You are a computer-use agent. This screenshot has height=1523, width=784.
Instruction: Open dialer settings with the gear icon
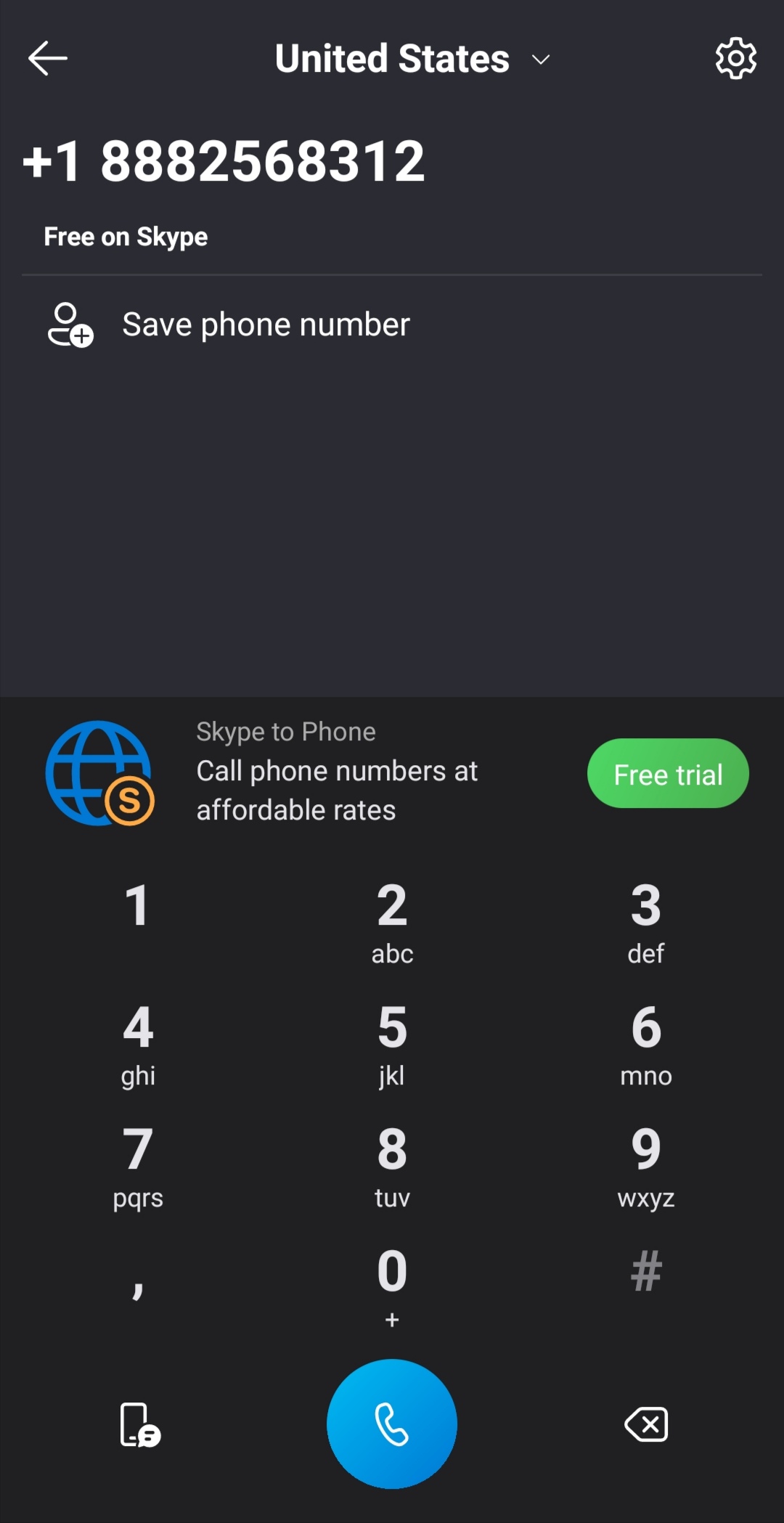click(735, 57)
